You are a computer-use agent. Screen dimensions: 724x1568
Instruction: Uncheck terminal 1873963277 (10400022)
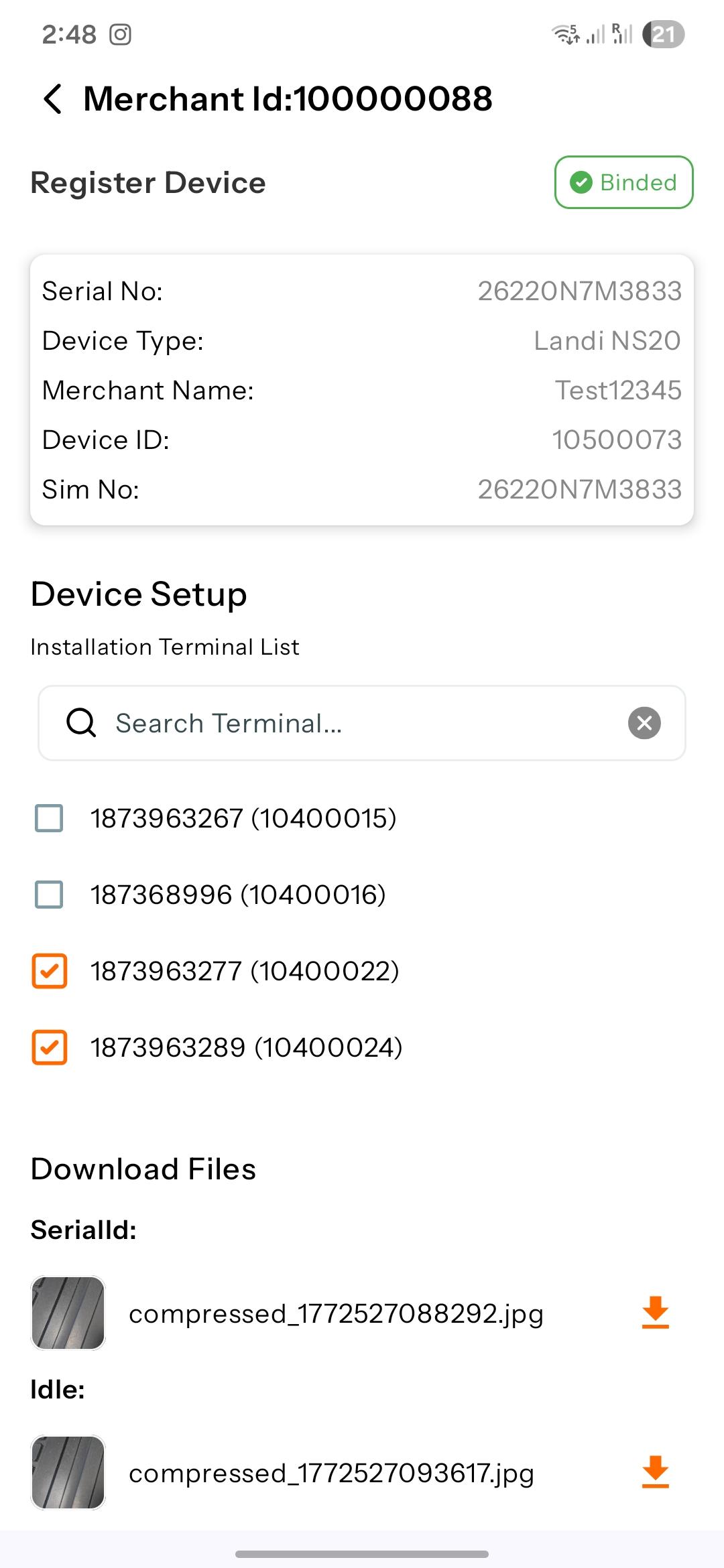coord(50,971)
